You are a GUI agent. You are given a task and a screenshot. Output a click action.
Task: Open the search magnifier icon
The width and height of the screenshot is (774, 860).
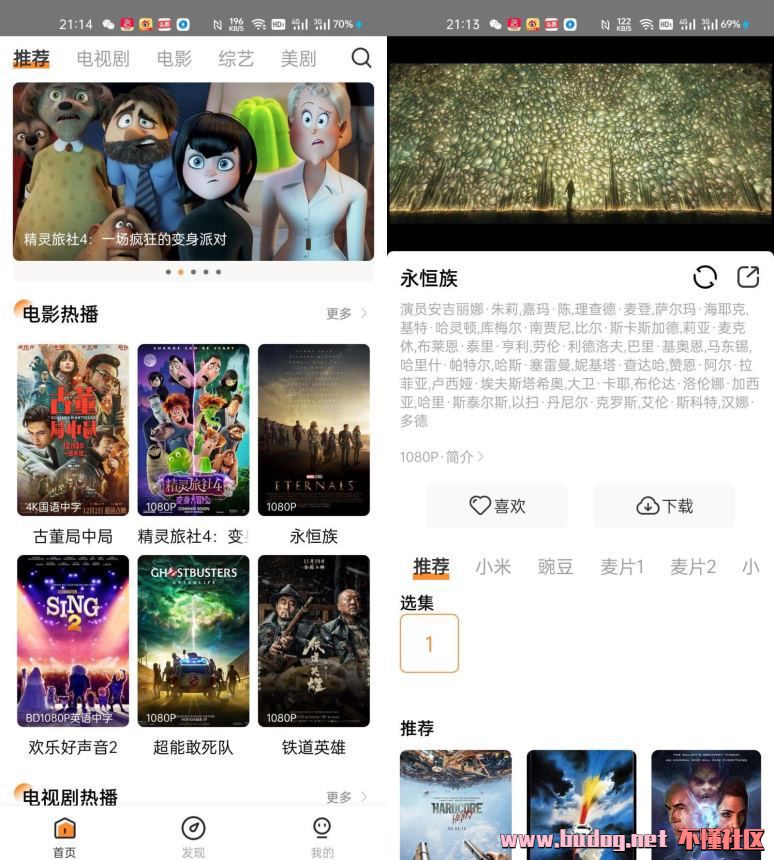361,58
